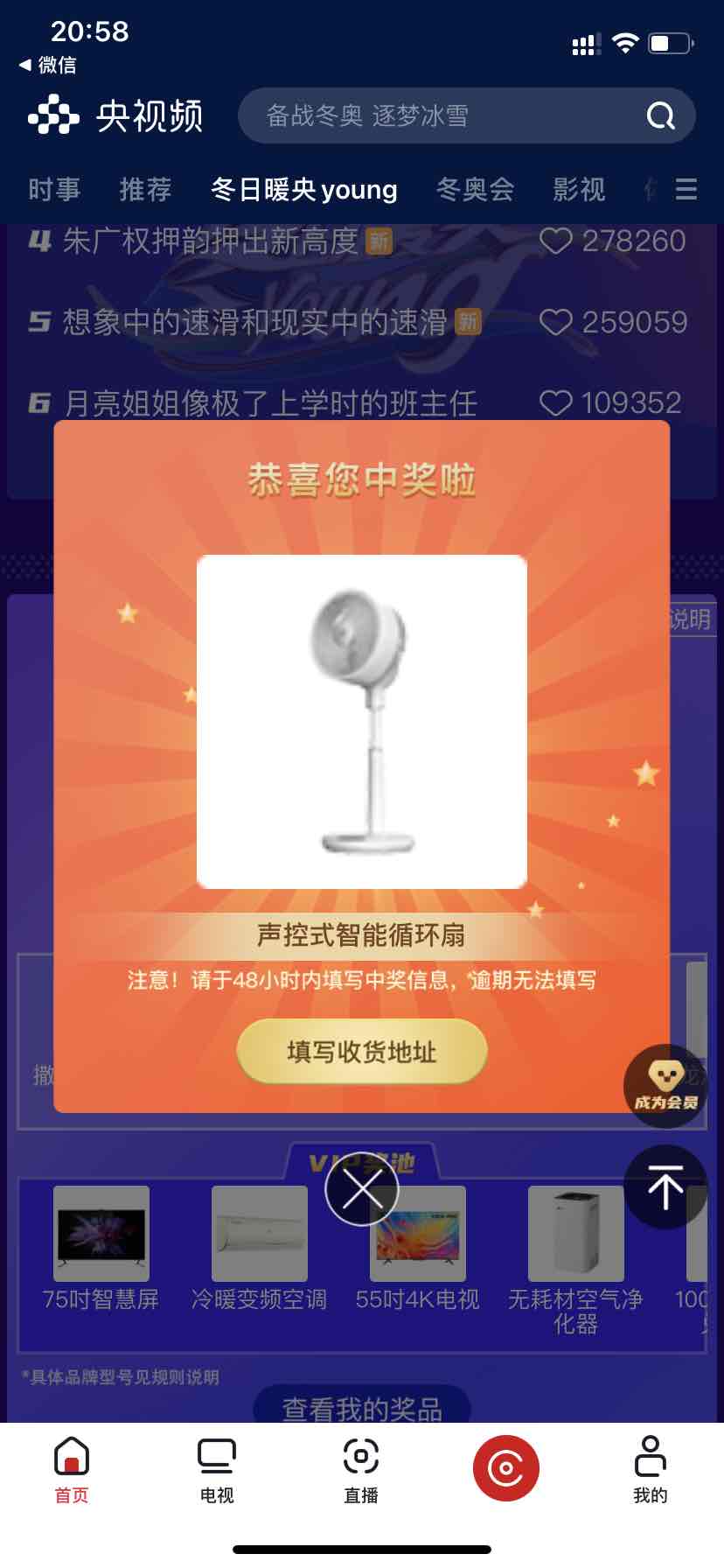
Task: Tap the 成为会员 floating button
Action: click(665, 1085)
